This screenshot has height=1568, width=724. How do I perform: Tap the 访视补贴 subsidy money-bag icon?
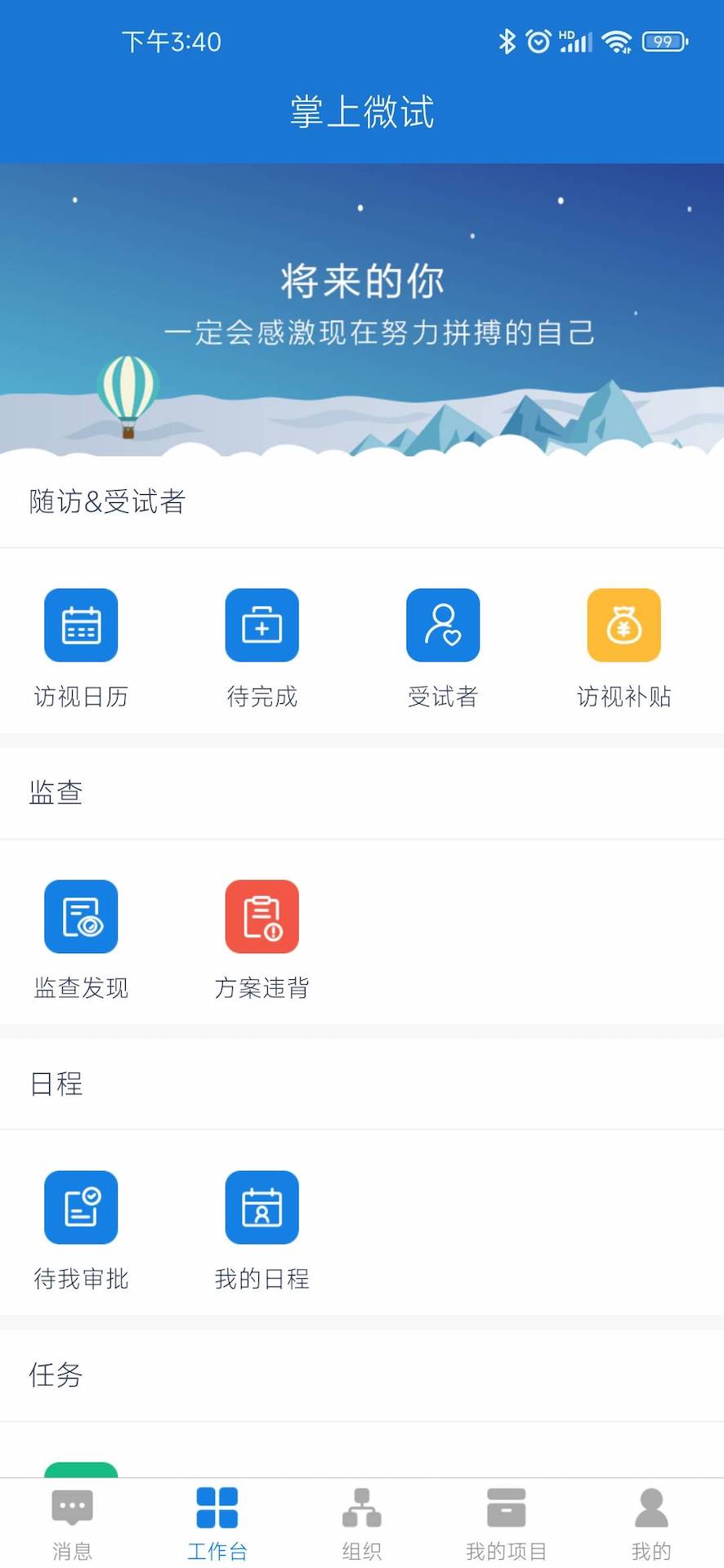(623, 625)
